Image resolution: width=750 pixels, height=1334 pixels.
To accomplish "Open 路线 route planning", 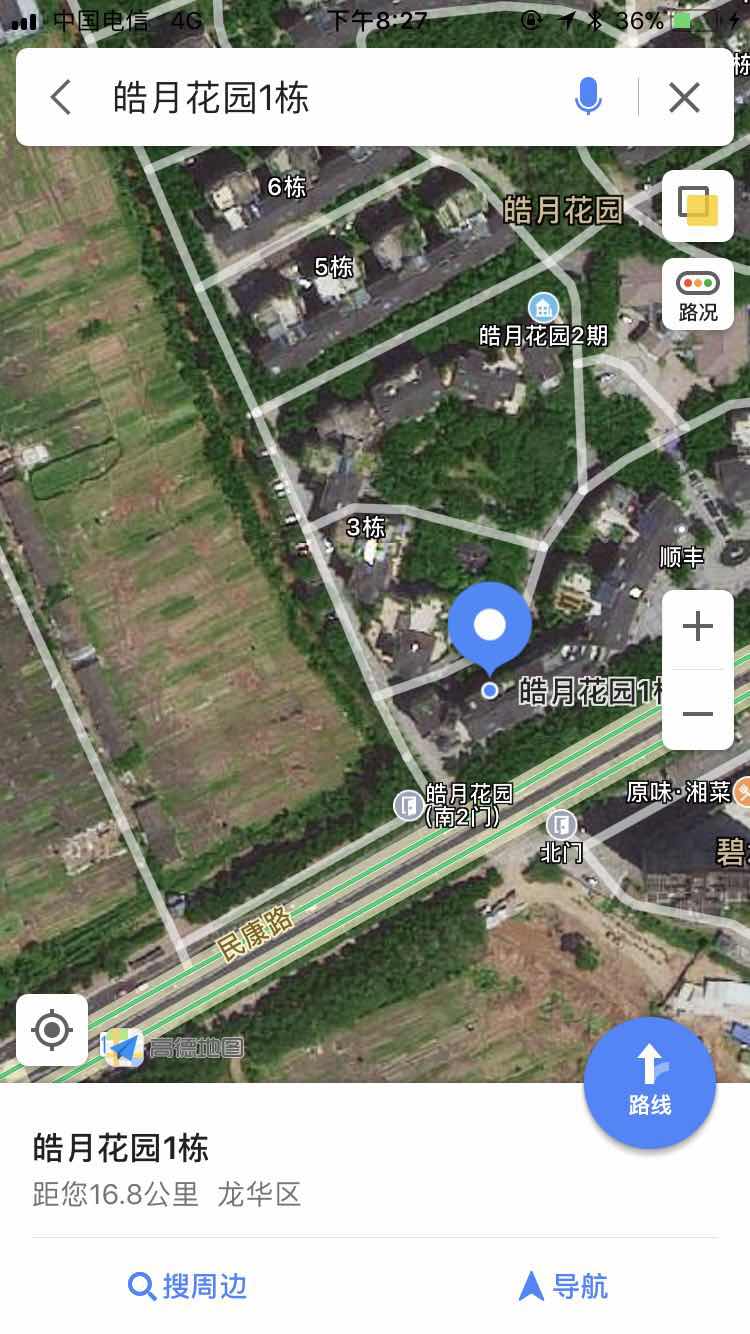I will pyautogui.click(x=649, y=1082).
